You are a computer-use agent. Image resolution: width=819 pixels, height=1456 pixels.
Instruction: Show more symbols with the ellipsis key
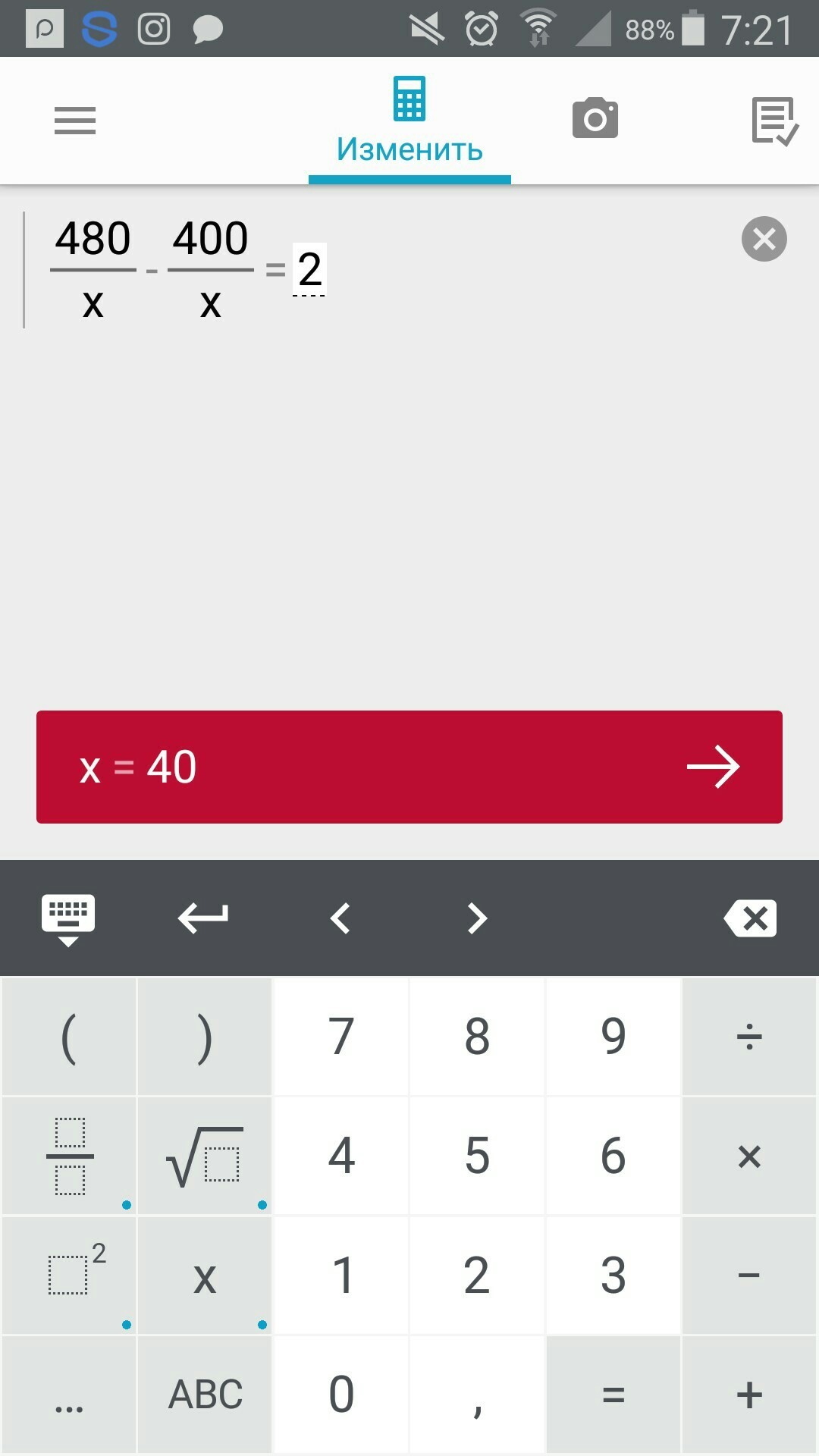coord(69,1394)
